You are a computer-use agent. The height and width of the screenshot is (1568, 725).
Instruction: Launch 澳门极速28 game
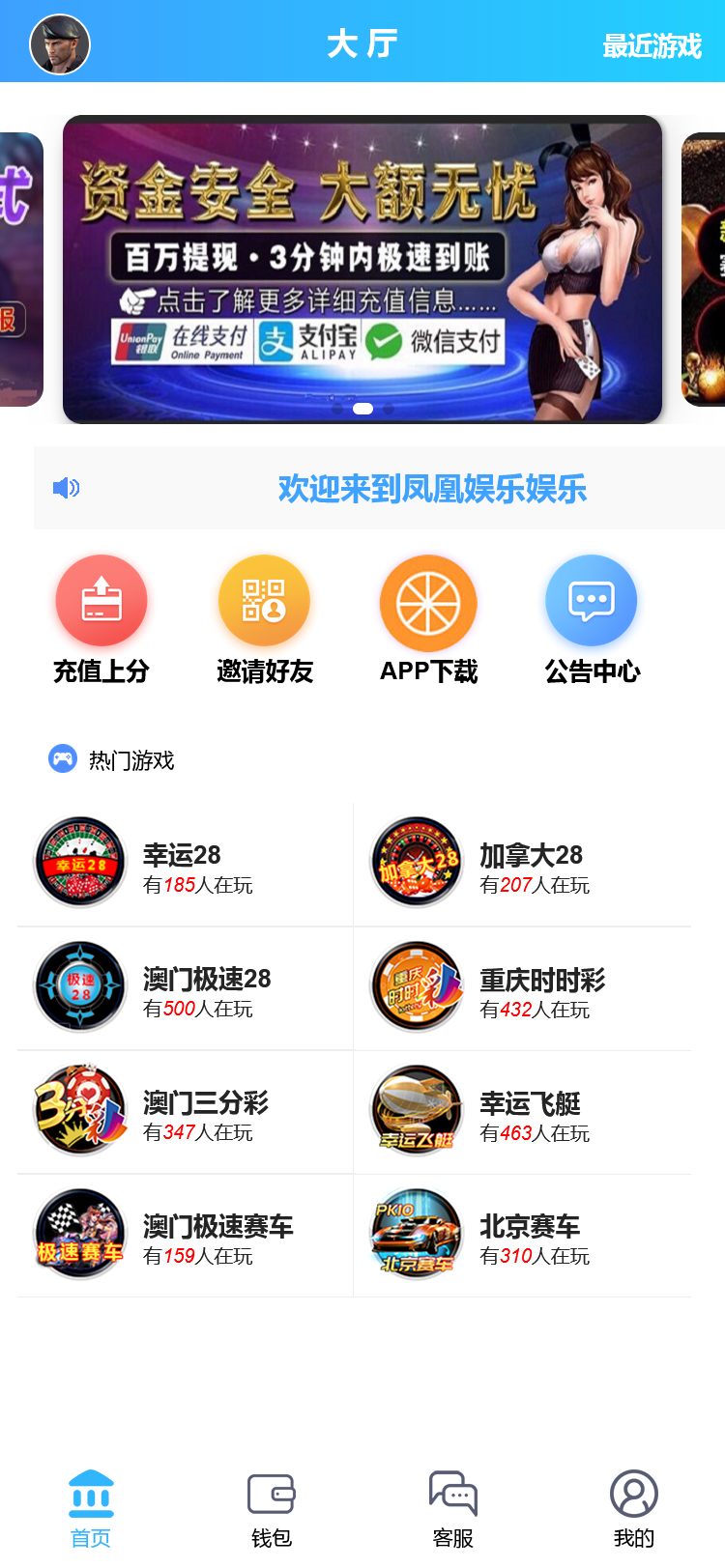point(184,988)
